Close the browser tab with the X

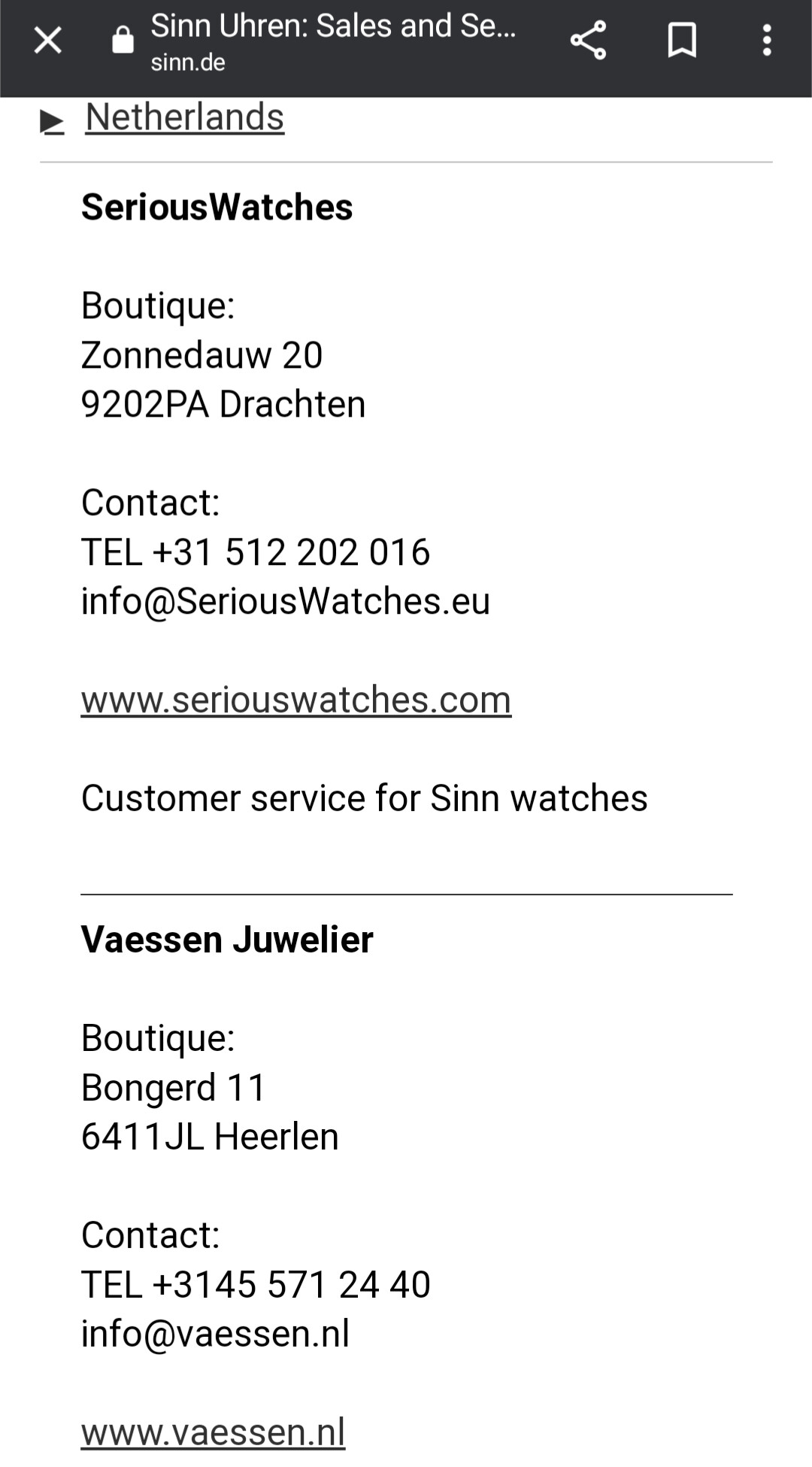(x=47, y=41)
